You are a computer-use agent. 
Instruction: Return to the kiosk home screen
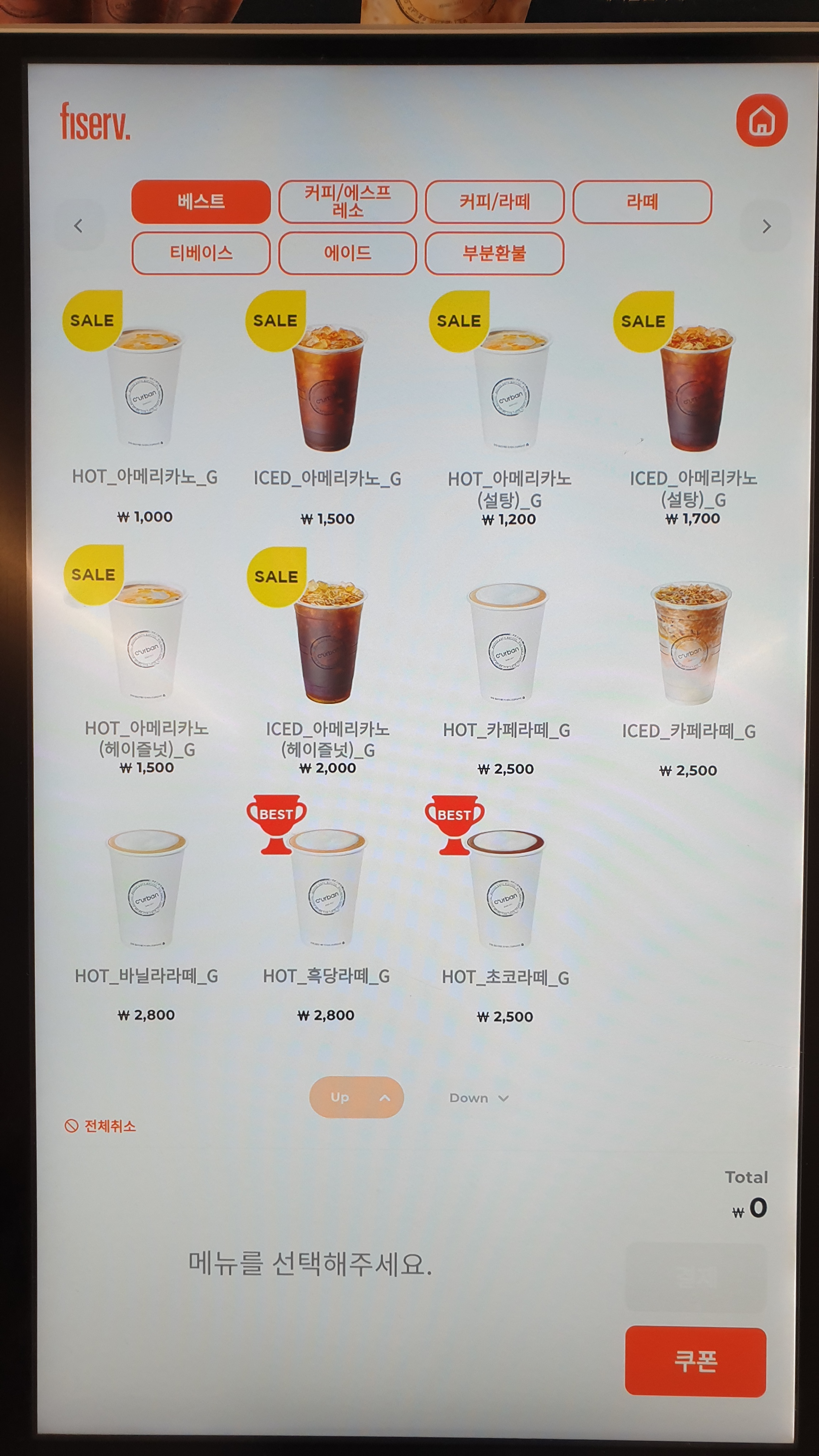761,120
